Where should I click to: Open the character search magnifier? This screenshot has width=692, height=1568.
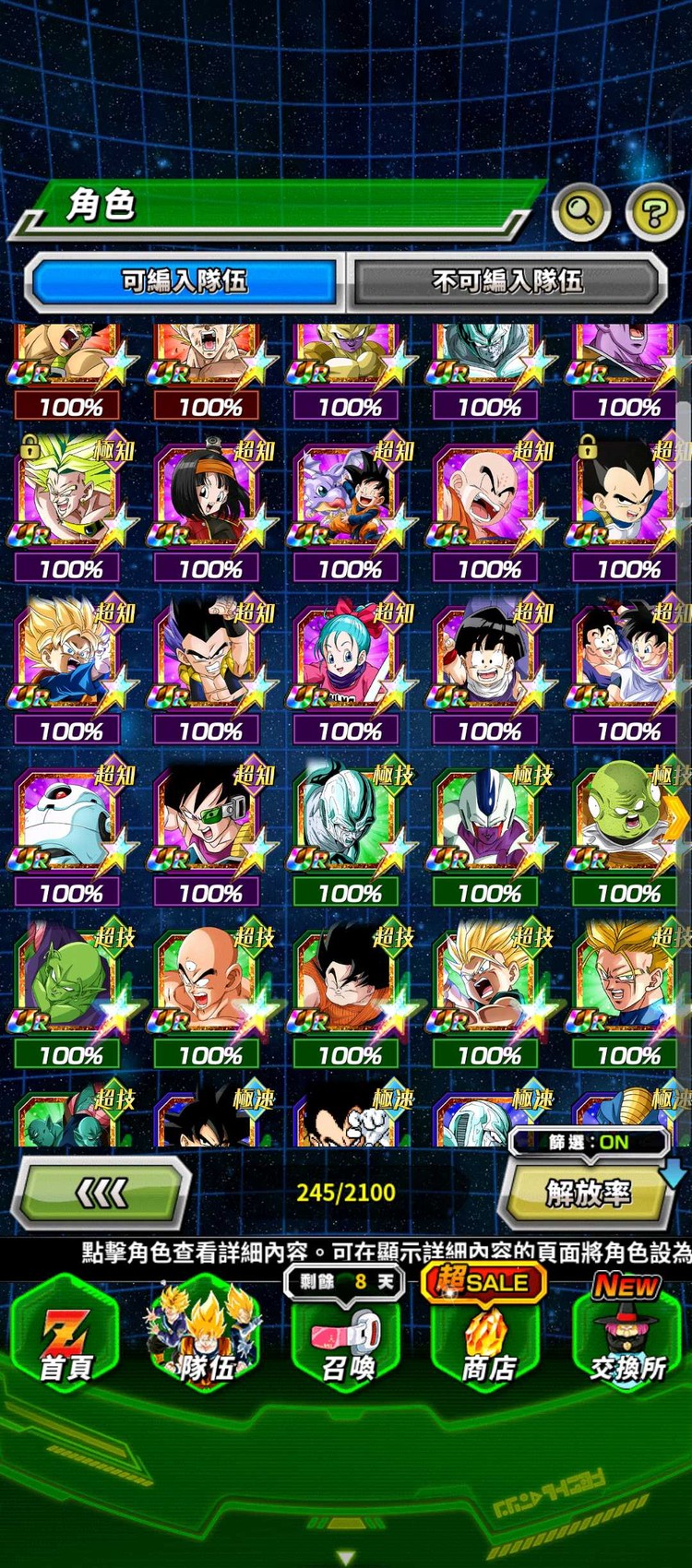tap(580, 211)
